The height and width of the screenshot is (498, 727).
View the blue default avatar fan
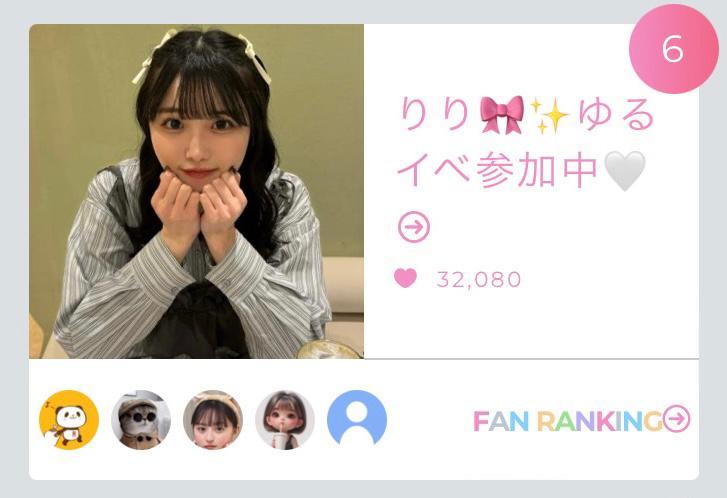click(x=357, y=420)
